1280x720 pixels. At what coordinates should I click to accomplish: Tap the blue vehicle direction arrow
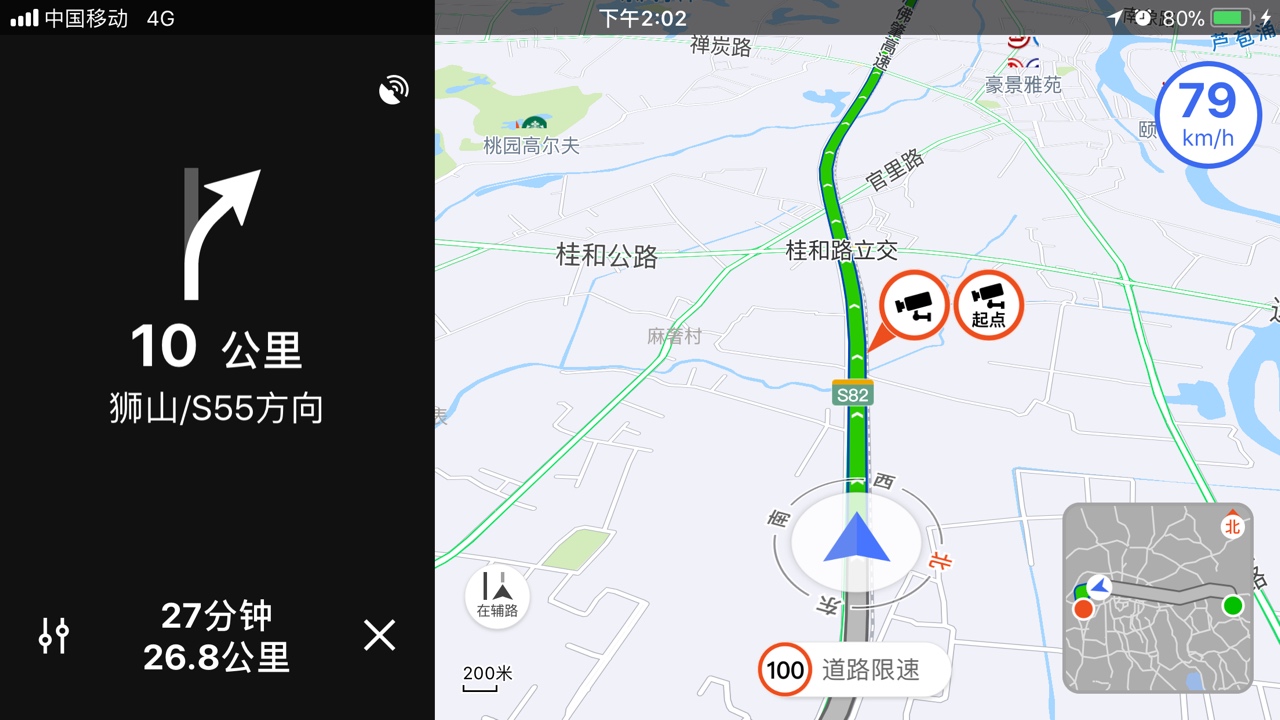[856, 540]
